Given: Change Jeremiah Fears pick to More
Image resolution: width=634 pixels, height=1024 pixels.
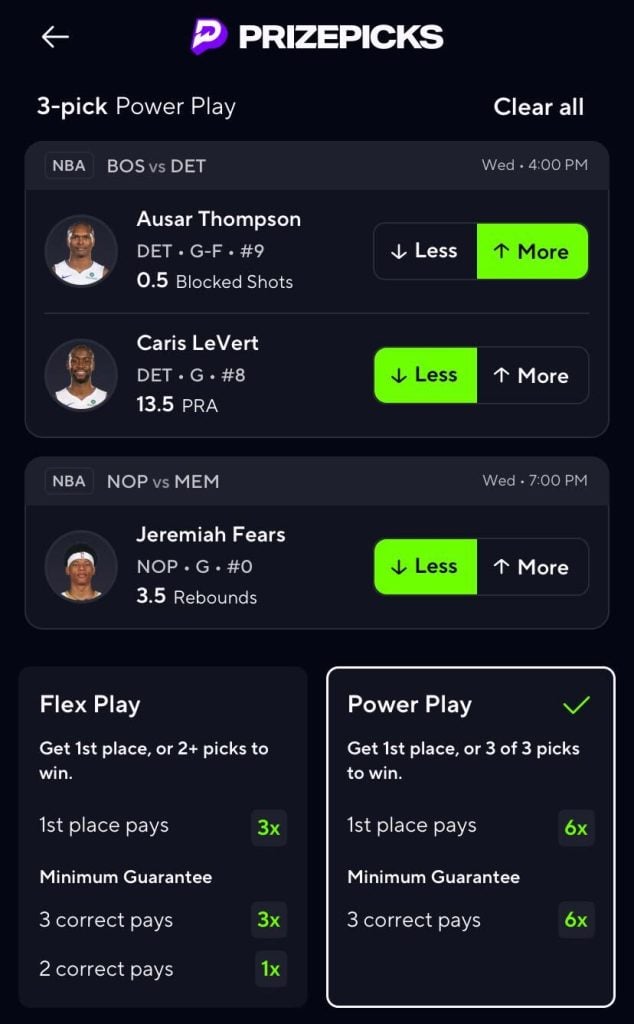Looking at the screenshot, I should click(x=532, y=566).
